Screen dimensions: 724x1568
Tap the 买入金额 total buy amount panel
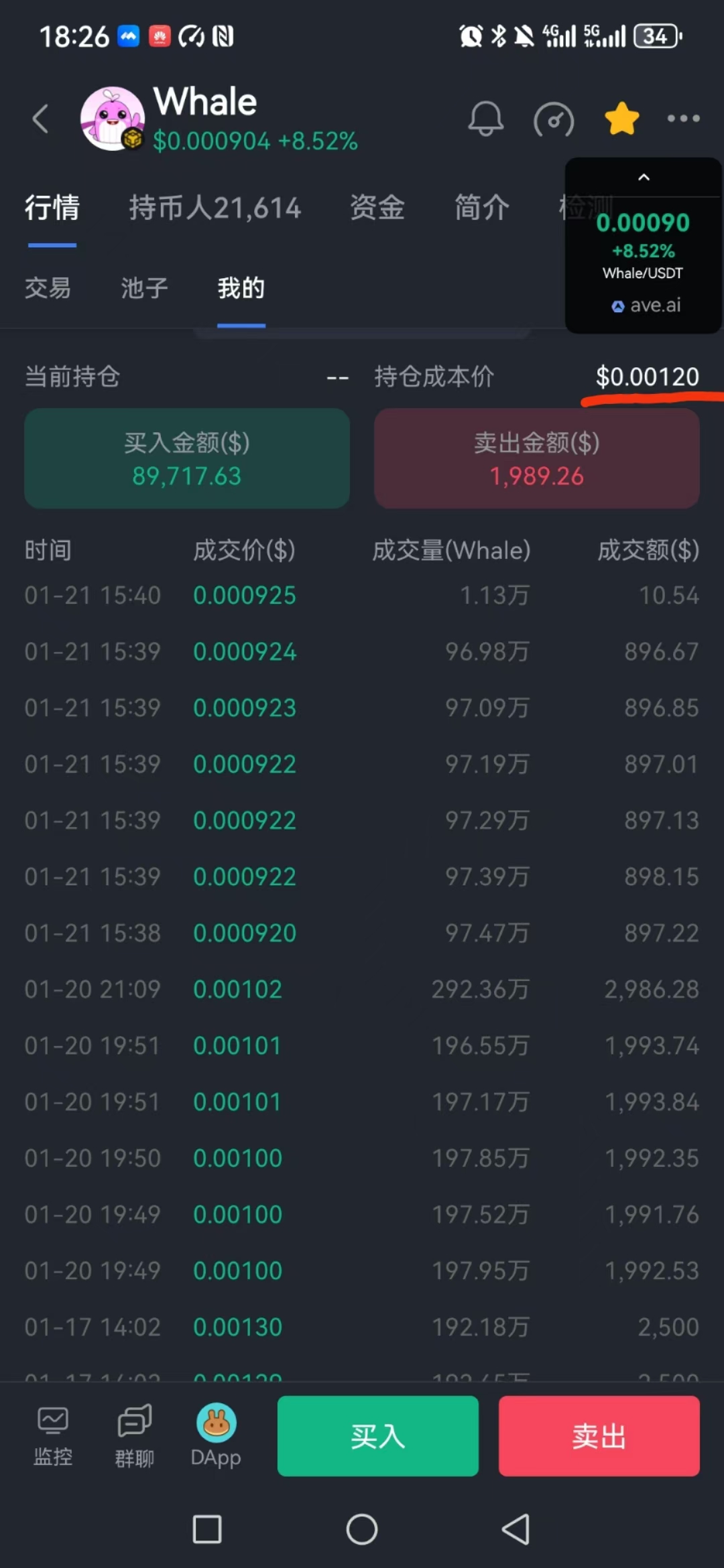tap(186, 458)
